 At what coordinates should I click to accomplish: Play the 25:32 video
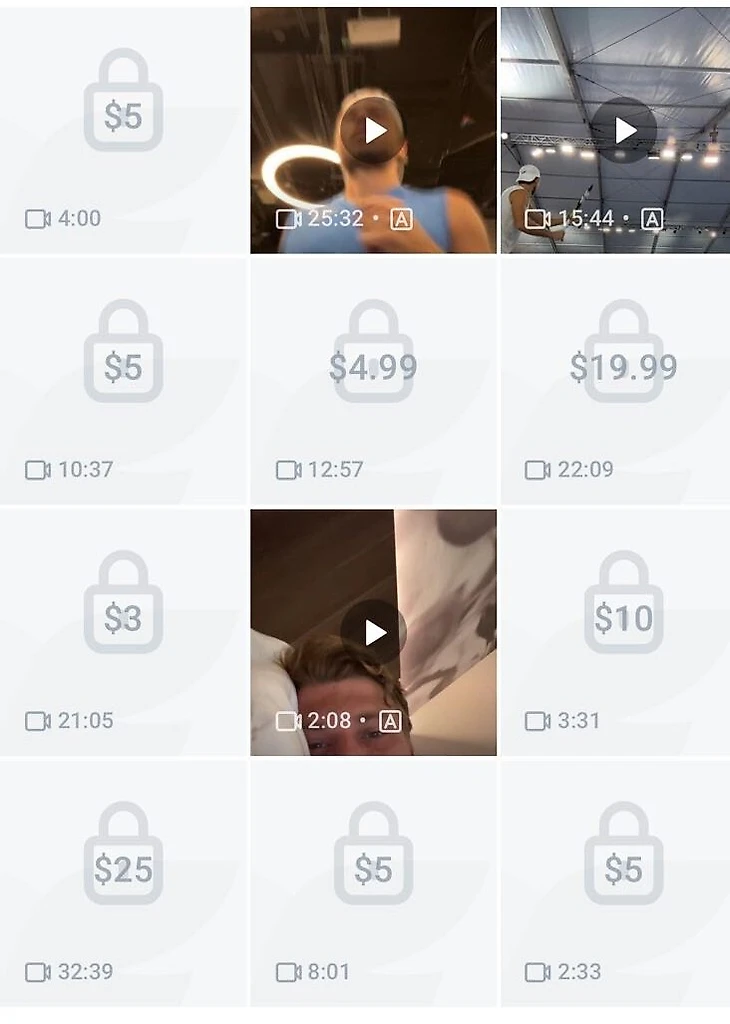[373, 130]
